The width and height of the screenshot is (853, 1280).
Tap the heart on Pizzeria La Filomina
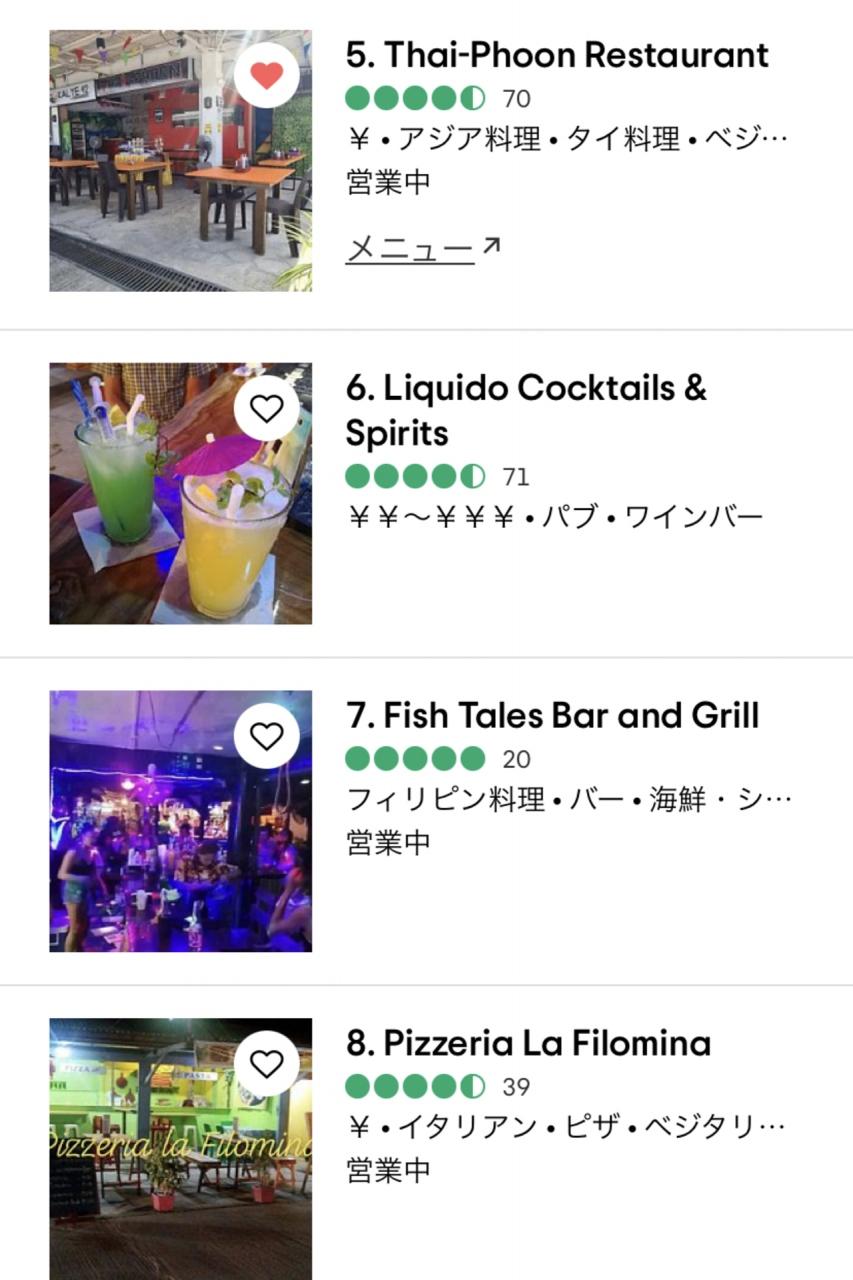(266, 1064)
